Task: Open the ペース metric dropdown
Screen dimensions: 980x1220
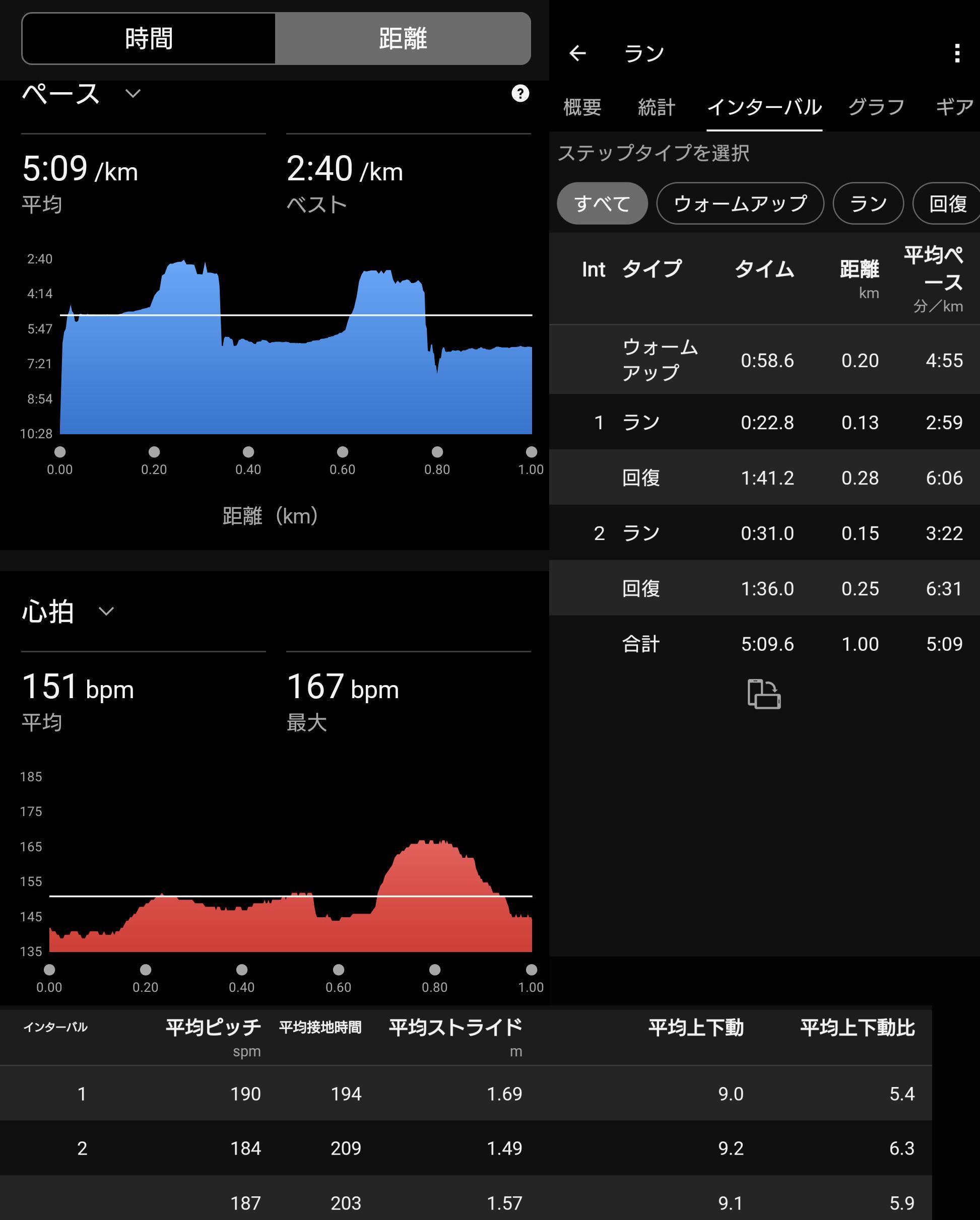Action: pos(132,95)
